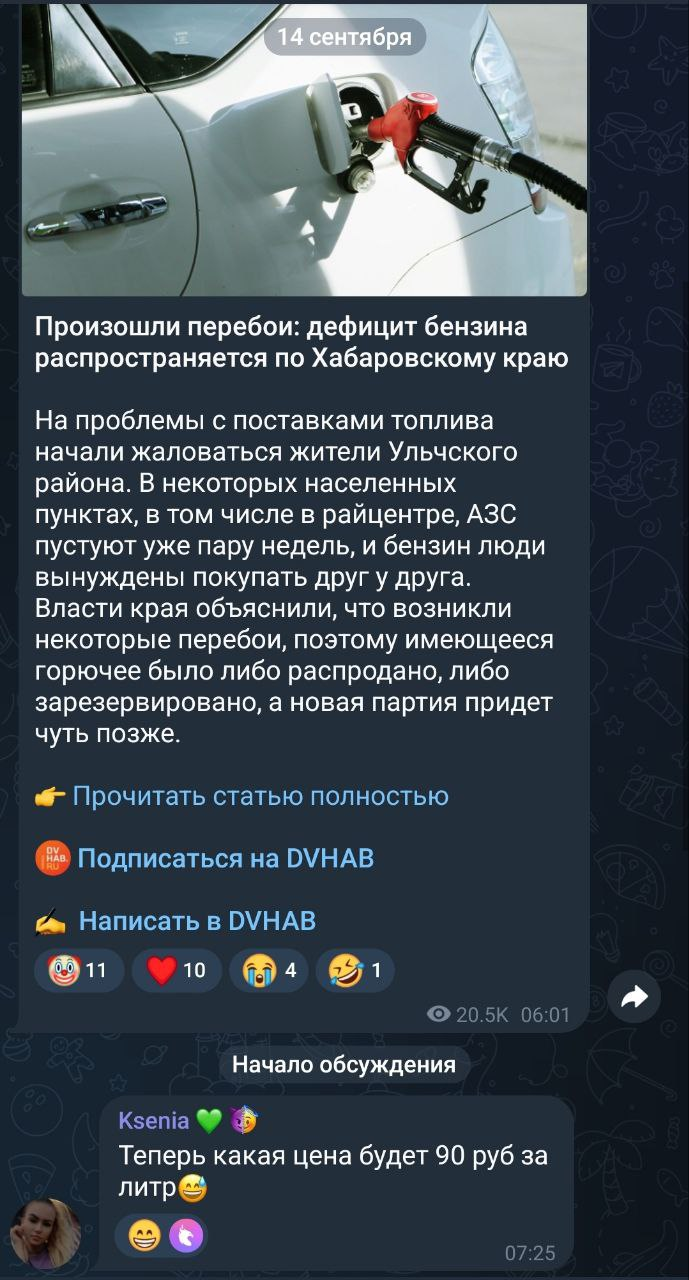689x1280 pixels.
Task: Open the fuel pump photo in the post
Action: 304,148
